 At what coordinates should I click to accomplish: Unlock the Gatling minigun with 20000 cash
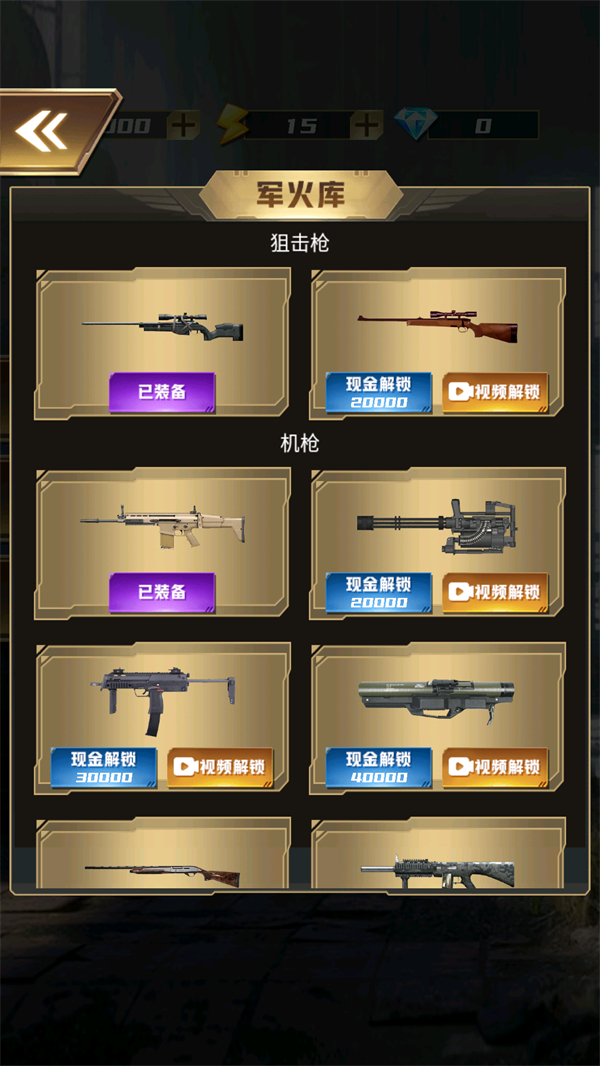[x=379, y=593]
